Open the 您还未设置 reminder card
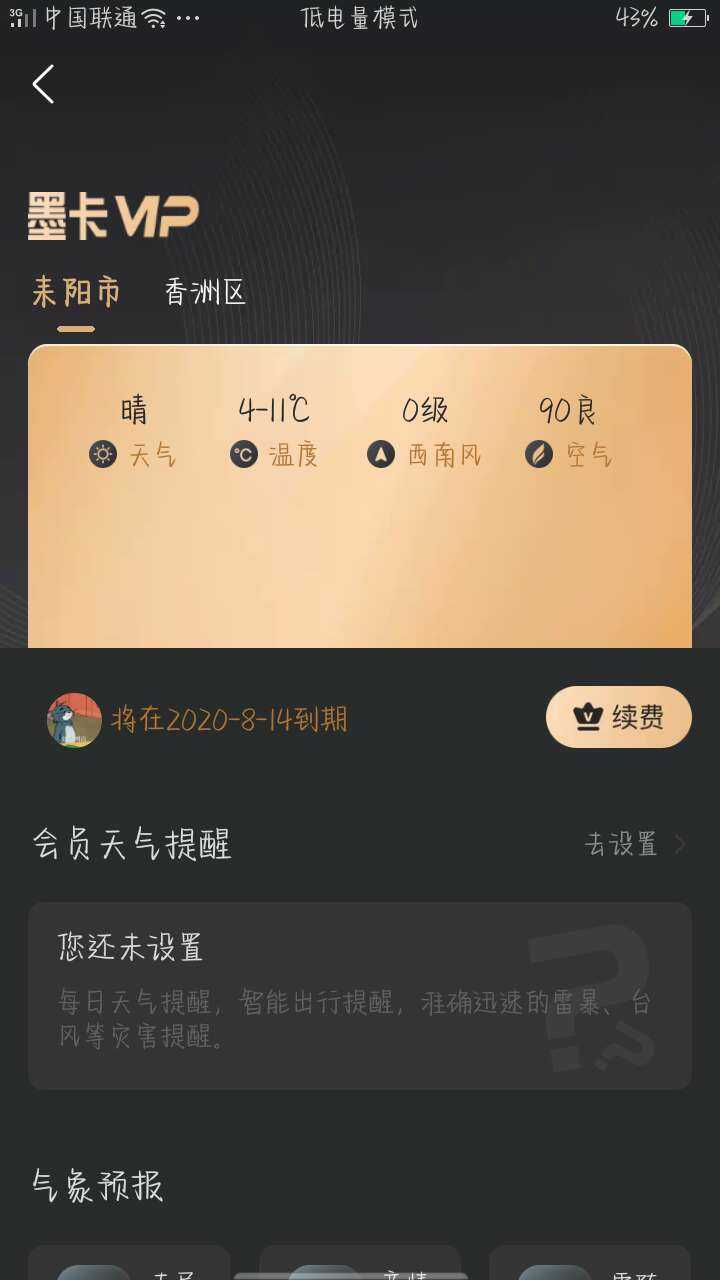 click(x=359, y=995)
